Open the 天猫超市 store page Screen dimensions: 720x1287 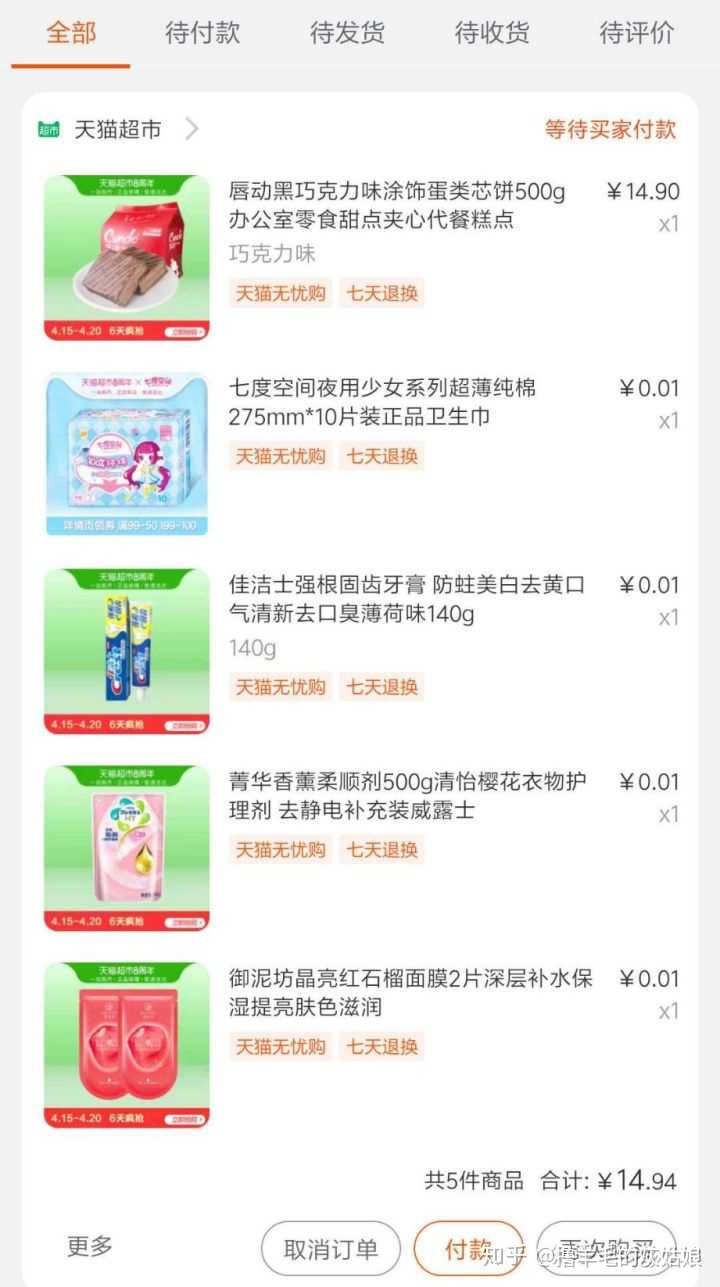[x=118, y=129]
